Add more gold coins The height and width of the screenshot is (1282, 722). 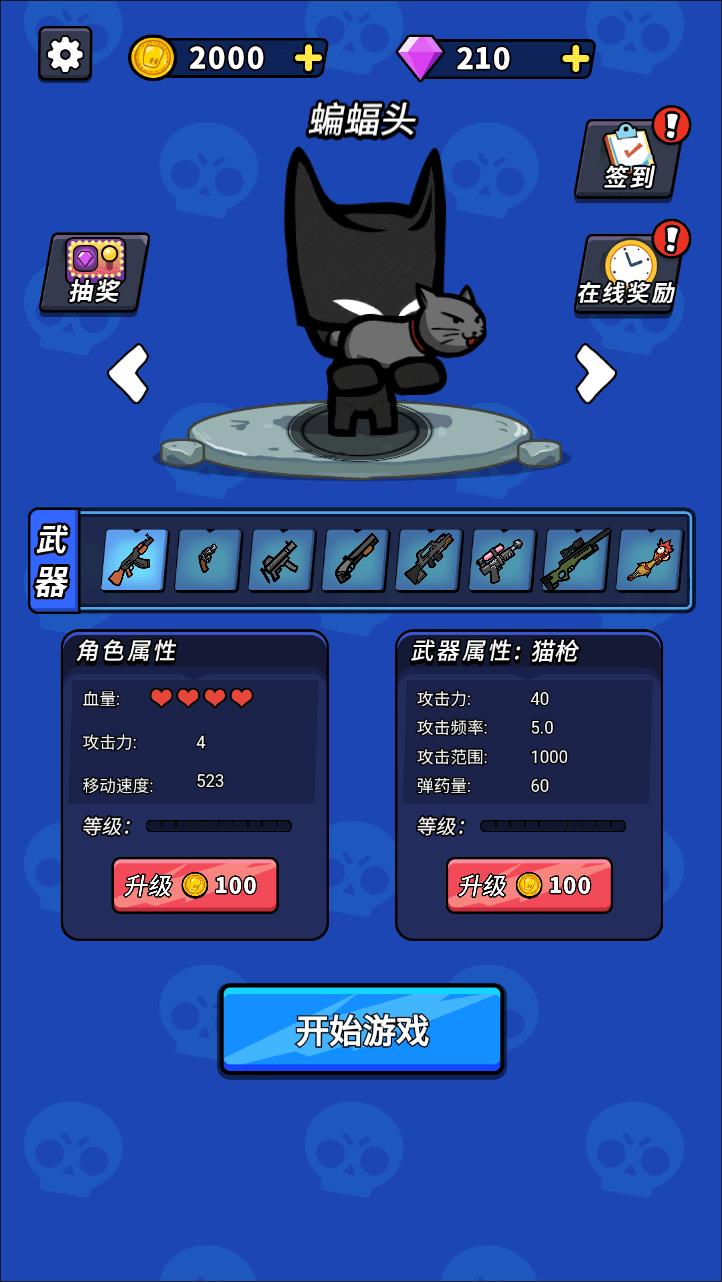[308, 58]
